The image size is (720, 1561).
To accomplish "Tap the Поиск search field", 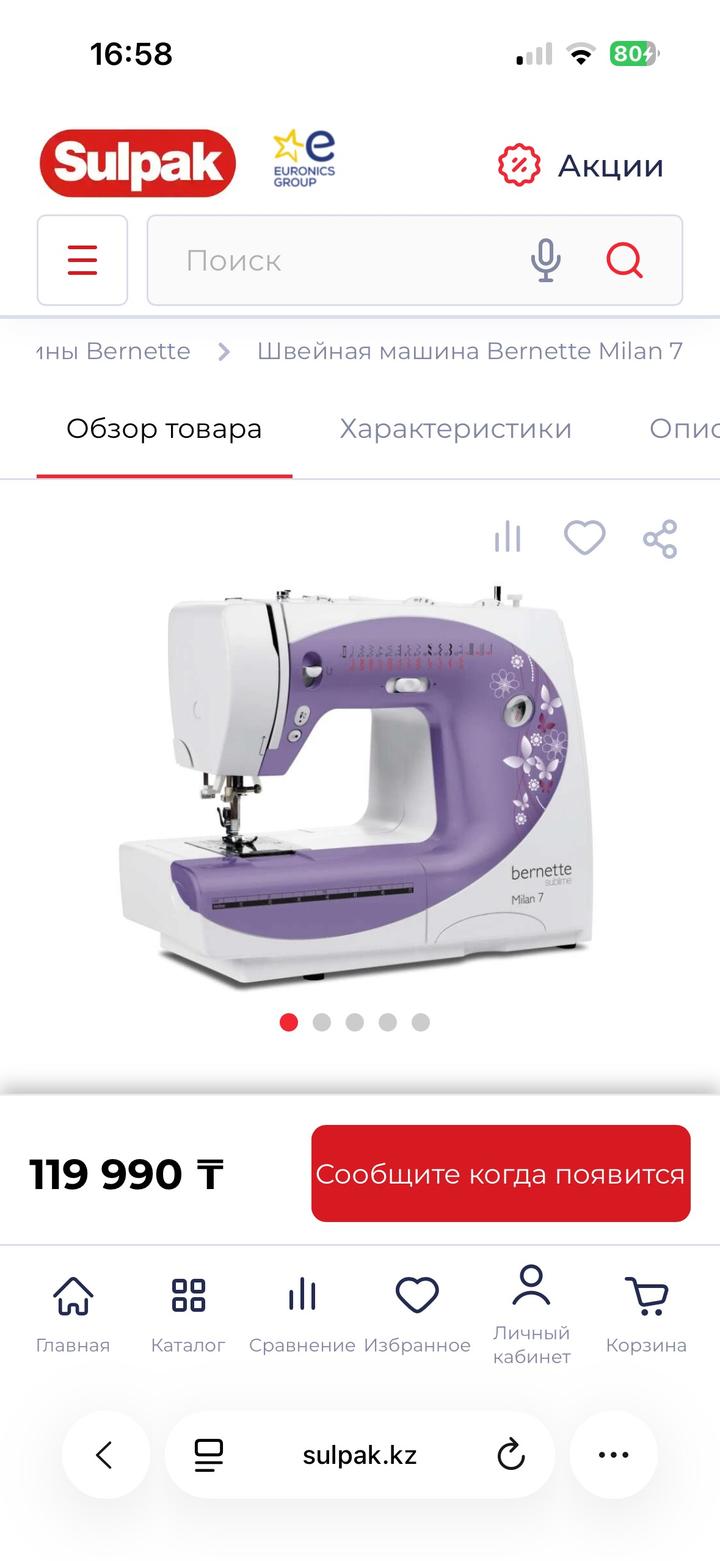I will [x=340, y=261].
